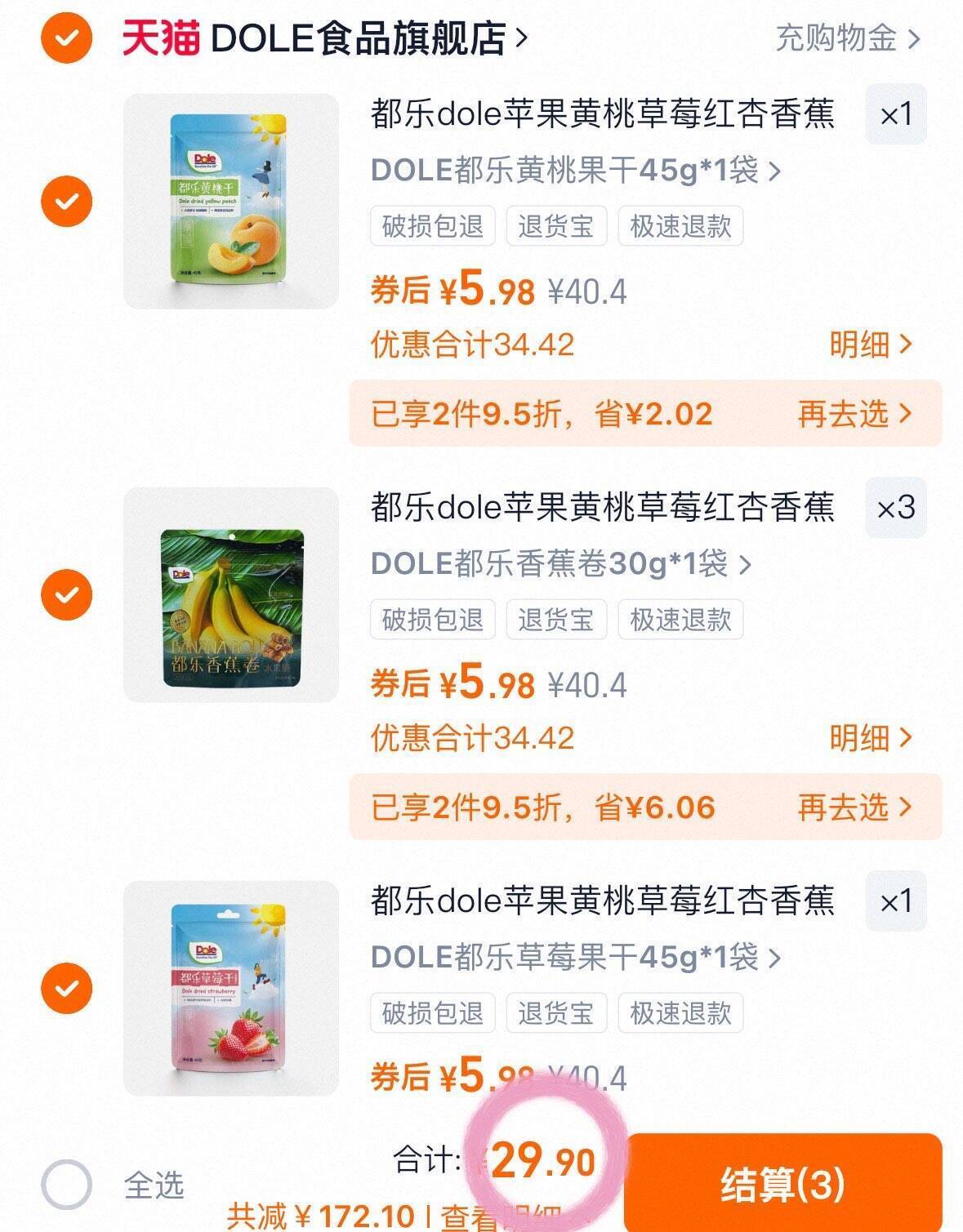
Task: Click the orange check badge beside the store name
Action: (65, 36)
